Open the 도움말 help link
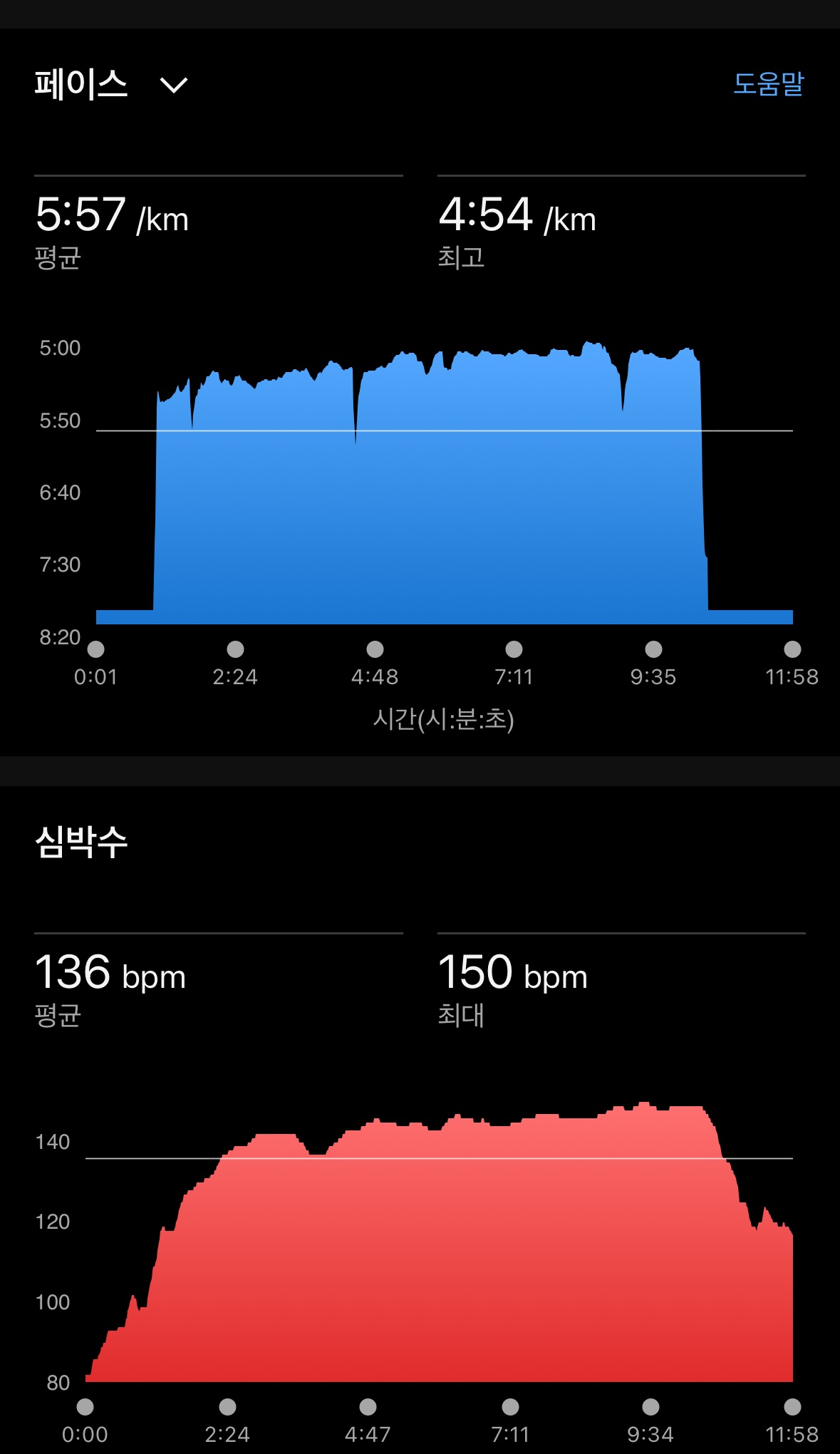 pyautogui.click(x=768, y=84)
